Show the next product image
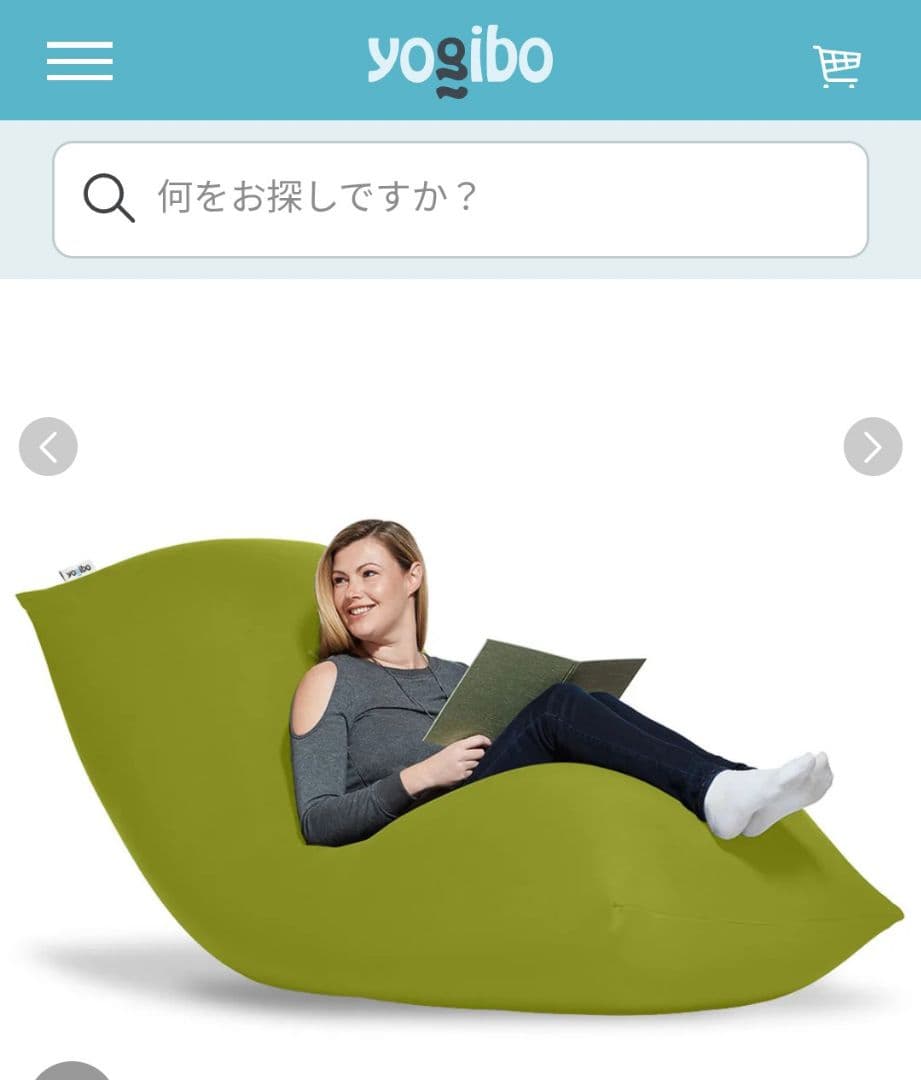The width and height of the screenshot is (921, 1080). coord(873,446)
